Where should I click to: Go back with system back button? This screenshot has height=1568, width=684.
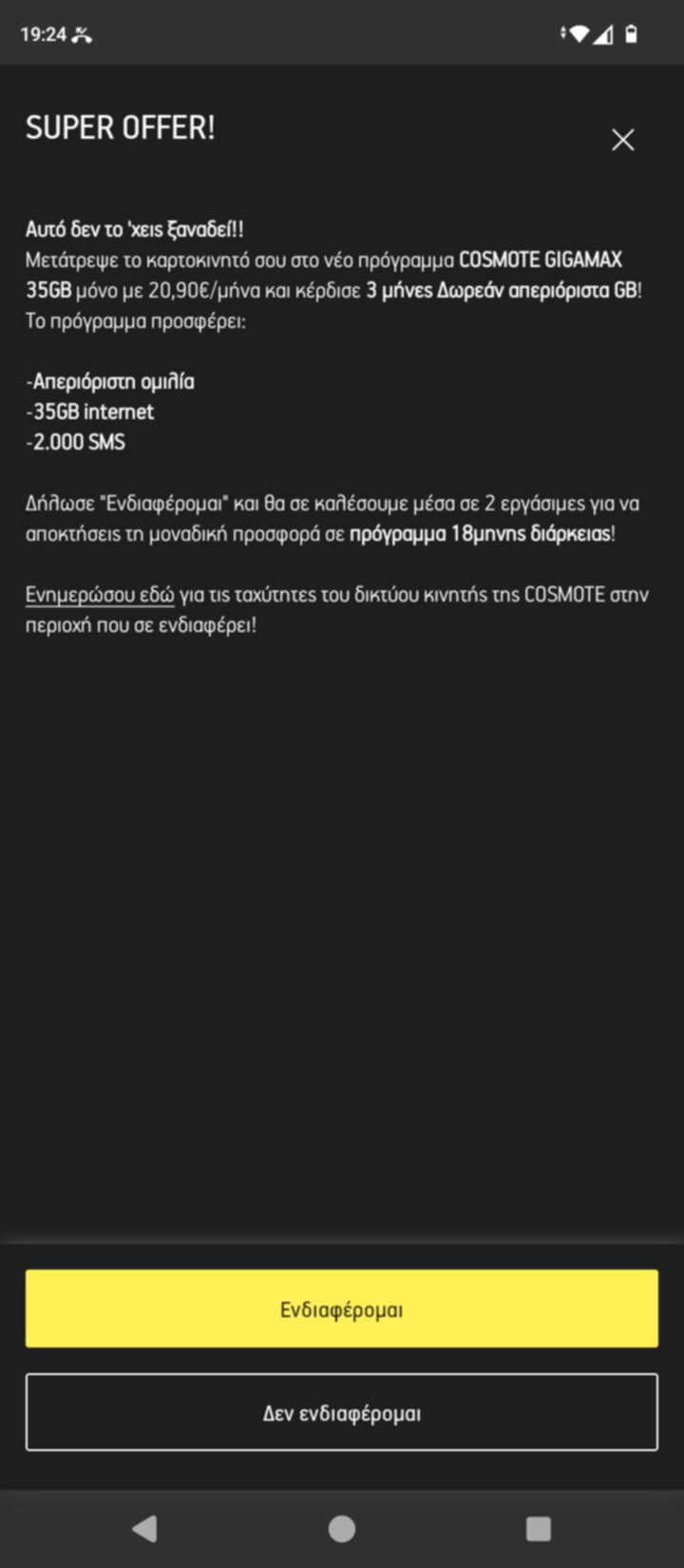point(144,1528)
